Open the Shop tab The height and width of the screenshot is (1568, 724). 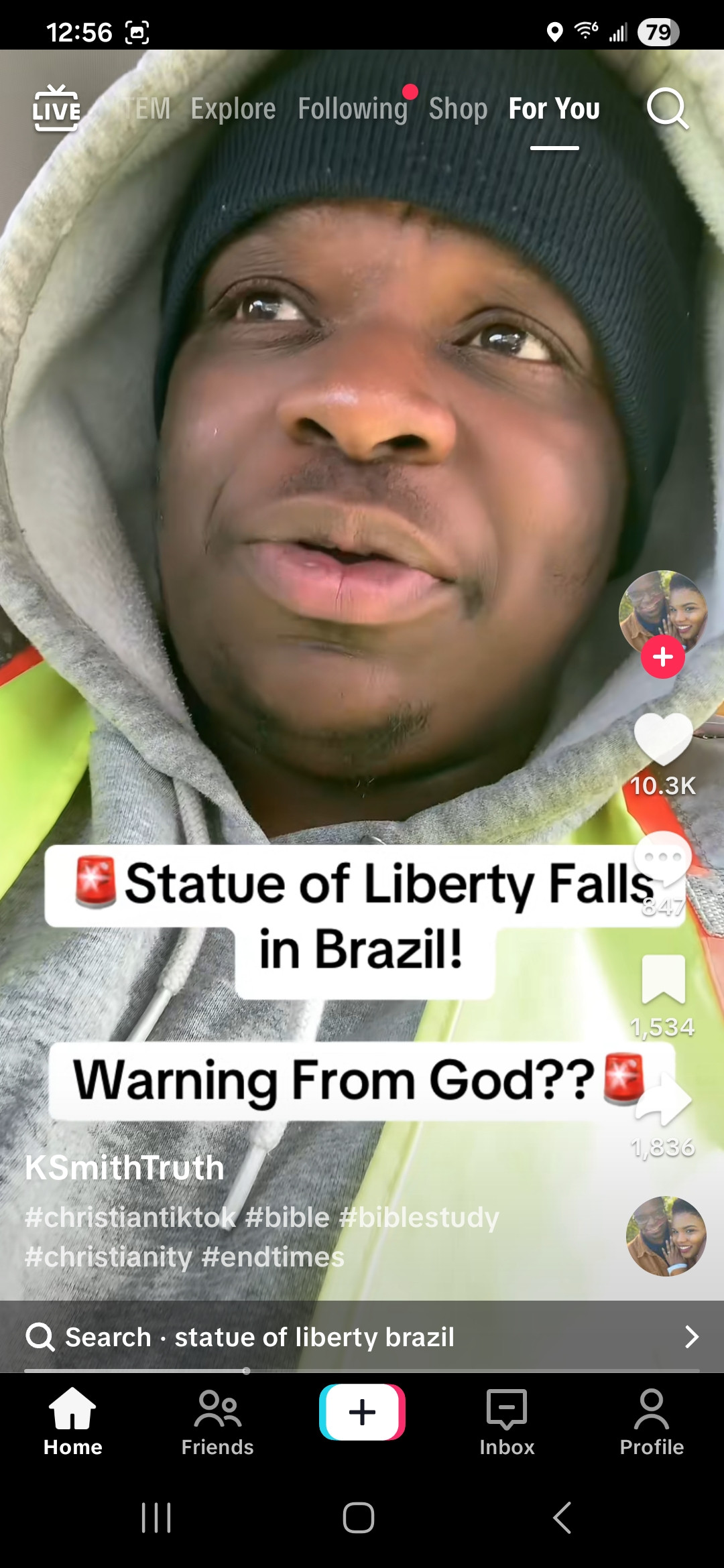[458, 109]
